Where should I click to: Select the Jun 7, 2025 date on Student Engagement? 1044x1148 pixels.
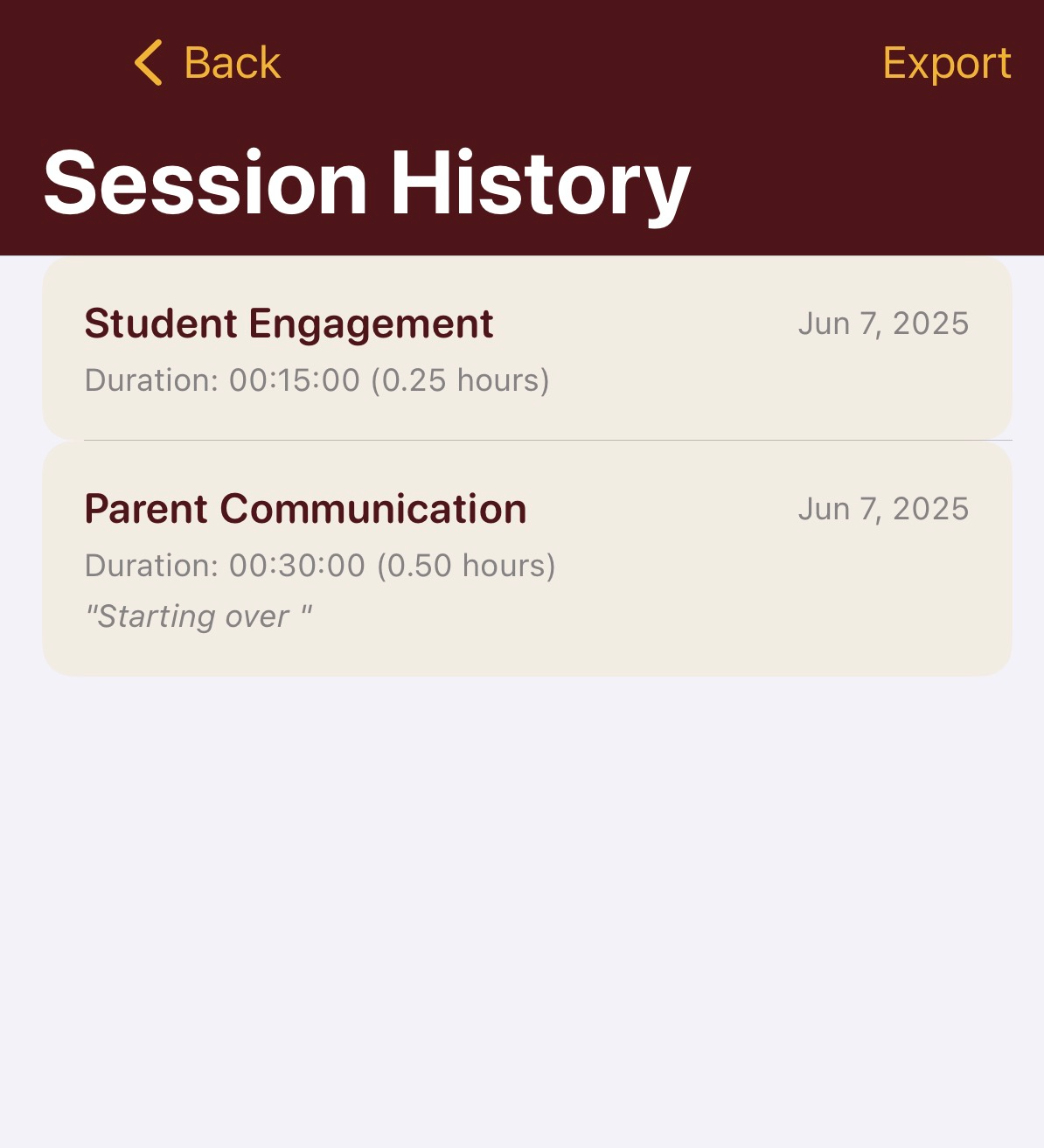(x=884, y=324)
